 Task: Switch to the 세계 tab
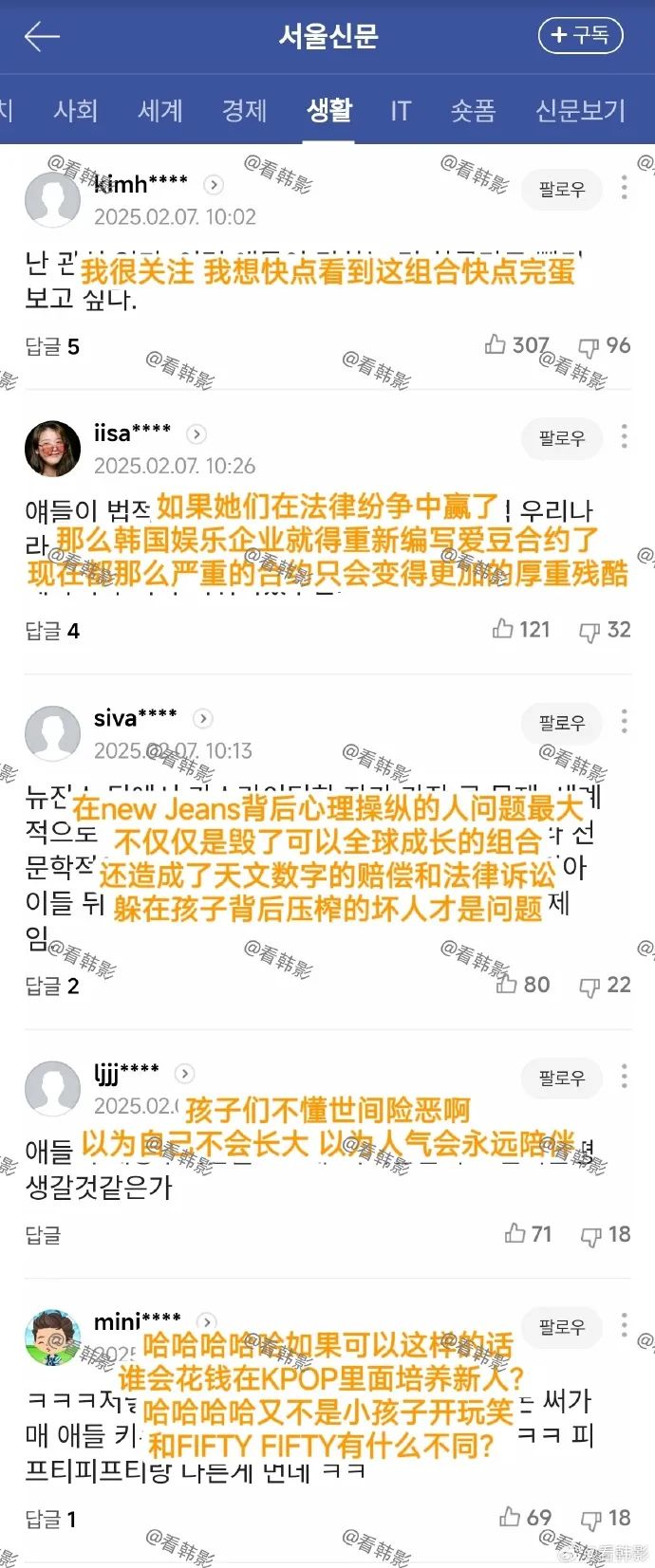[x=159, y=111]
